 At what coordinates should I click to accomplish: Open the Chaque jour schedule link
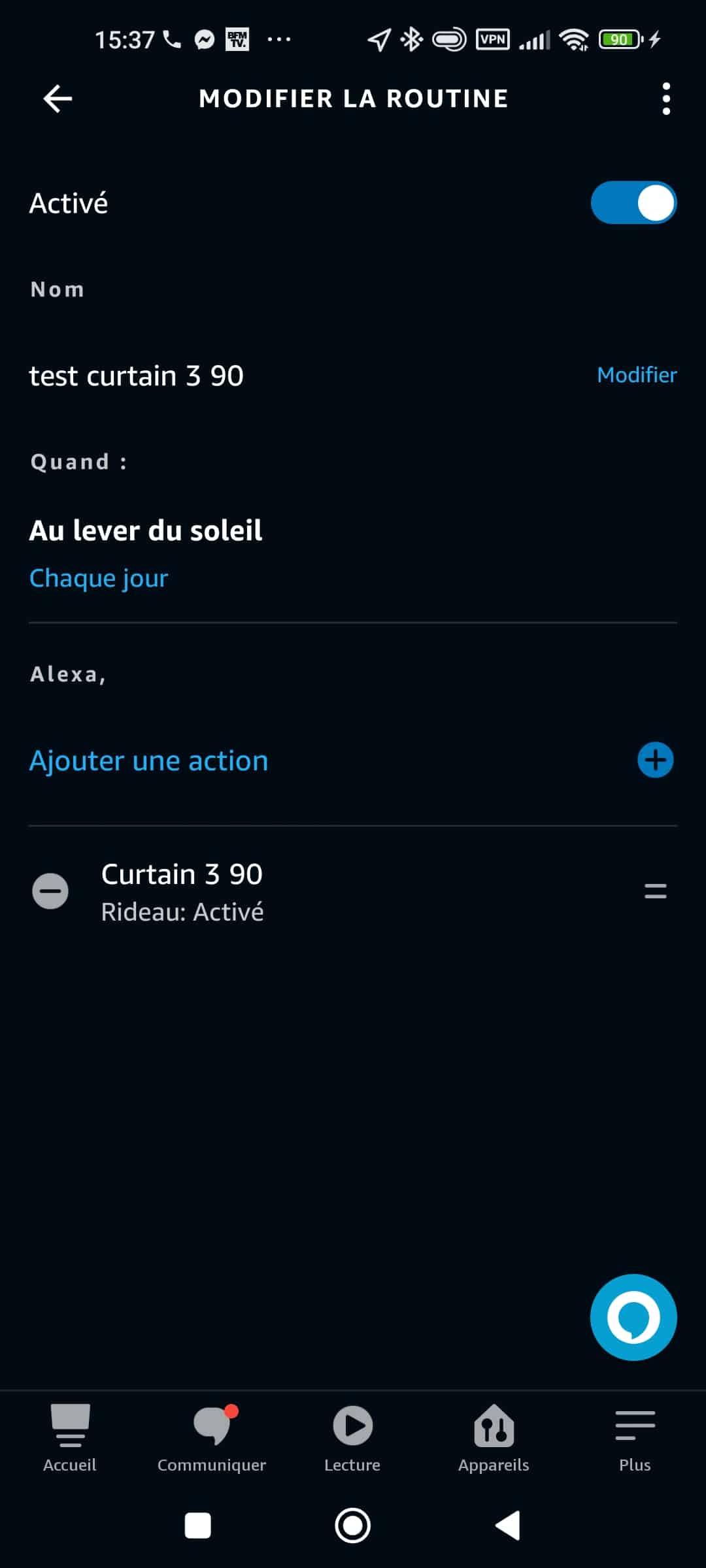click(99, 579)
